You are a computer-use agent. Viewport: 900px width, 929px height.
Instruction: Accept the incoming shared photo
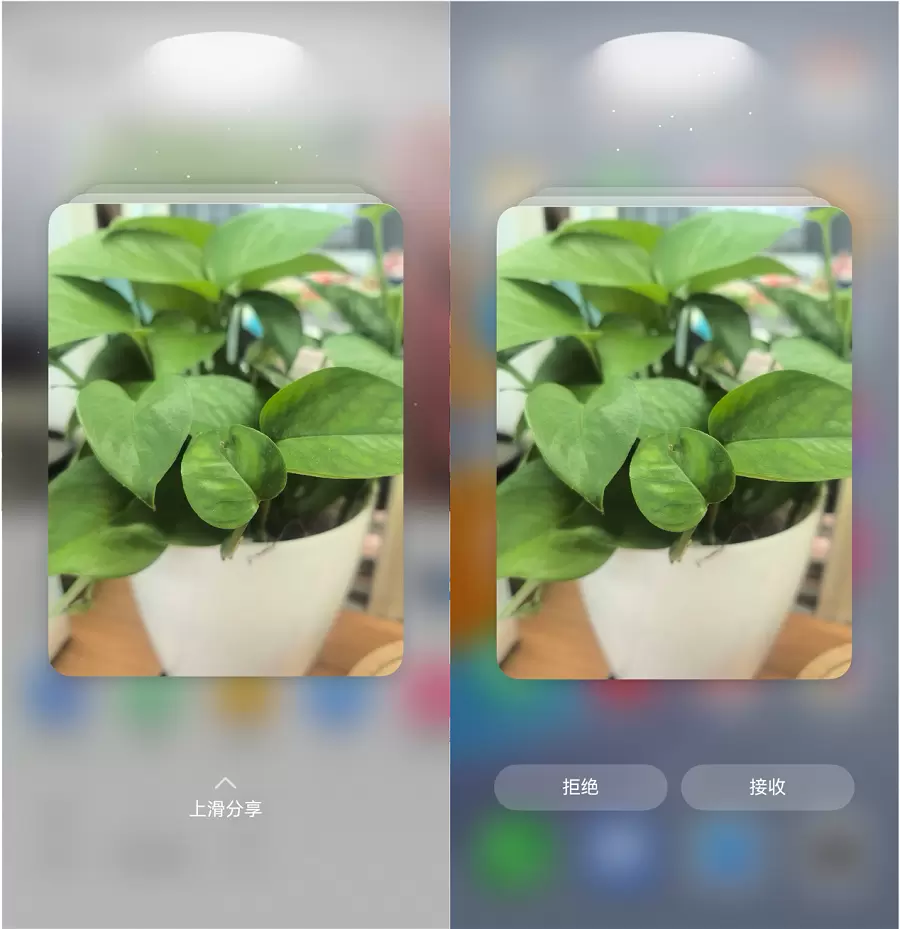[767, 787]
